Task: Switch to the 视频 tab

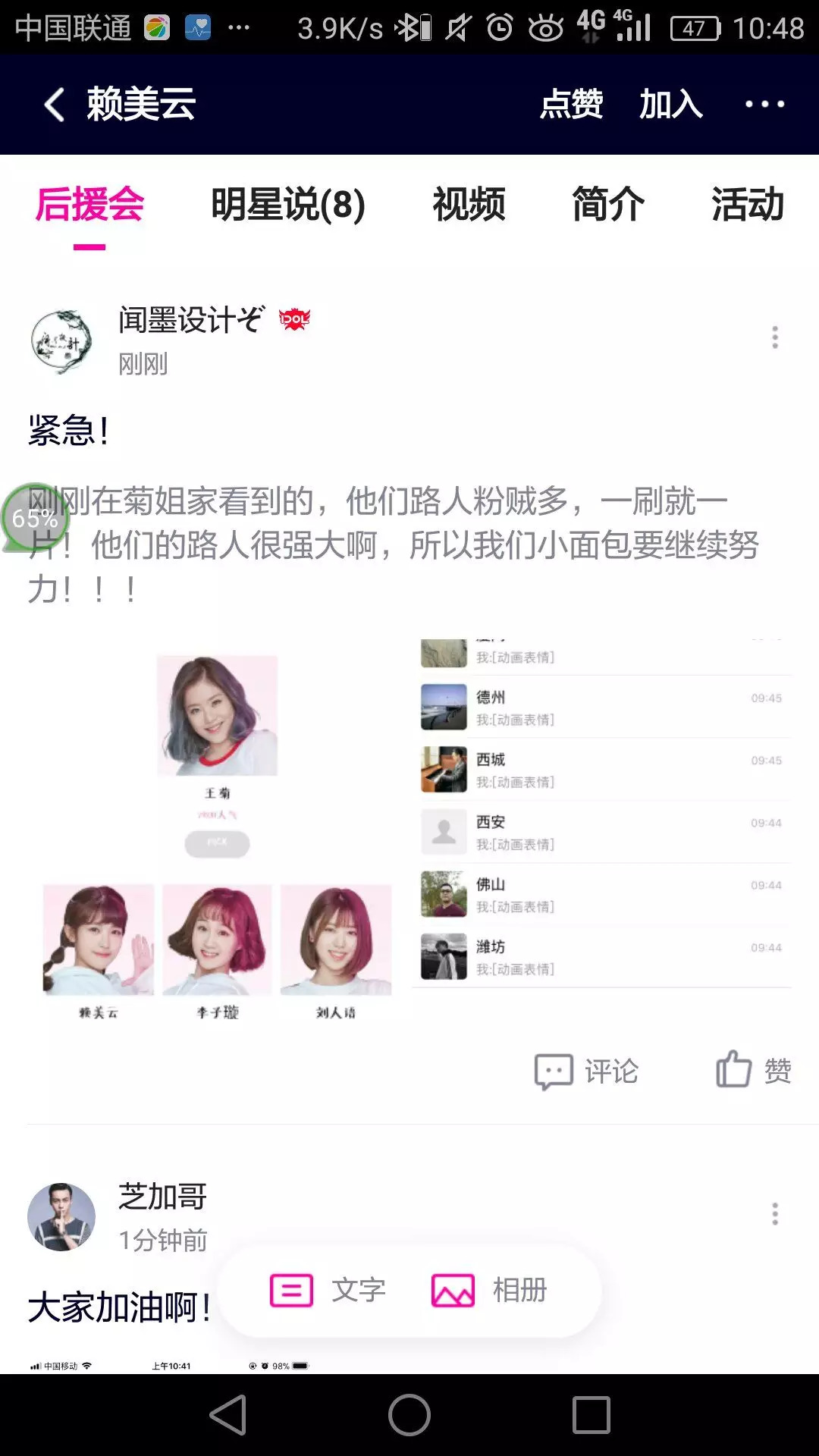Action: coord(469,205)
